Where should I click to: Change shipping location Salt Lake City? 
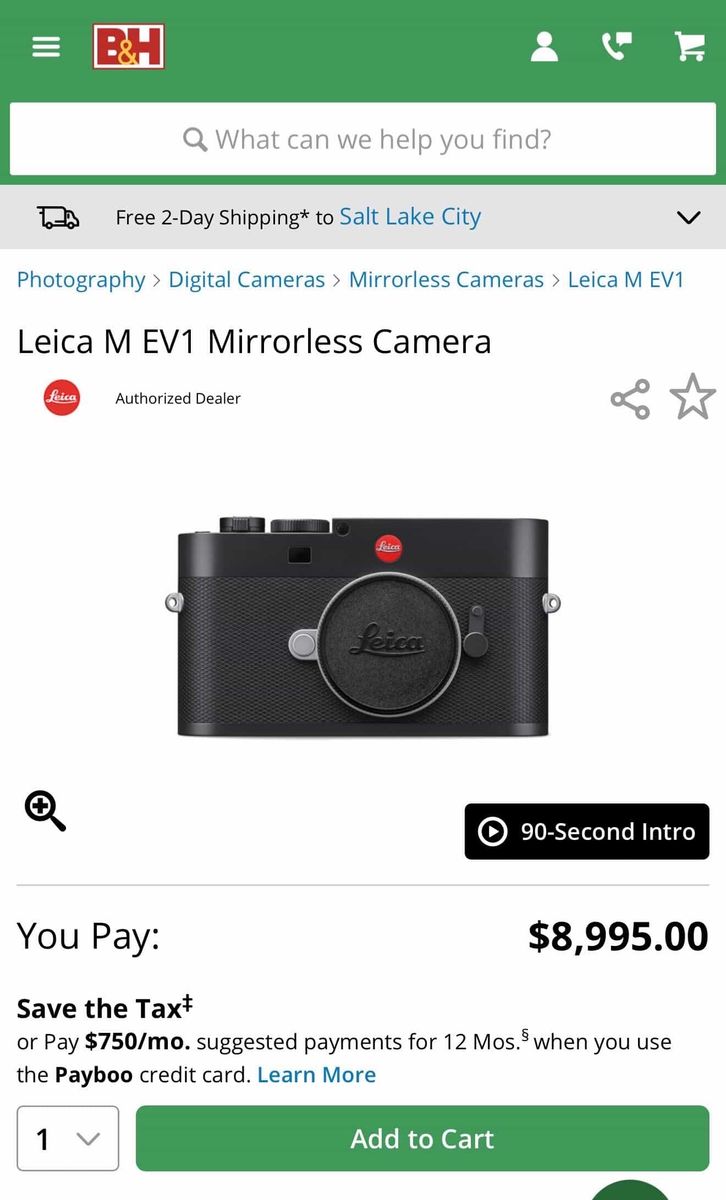(x=410, y=217)
